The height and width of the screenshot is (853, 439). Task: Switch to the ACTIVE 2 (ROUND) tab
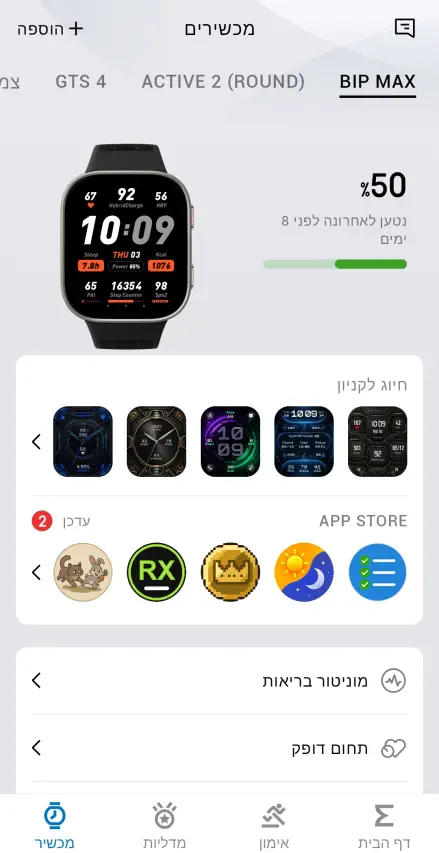pos(223,82)
